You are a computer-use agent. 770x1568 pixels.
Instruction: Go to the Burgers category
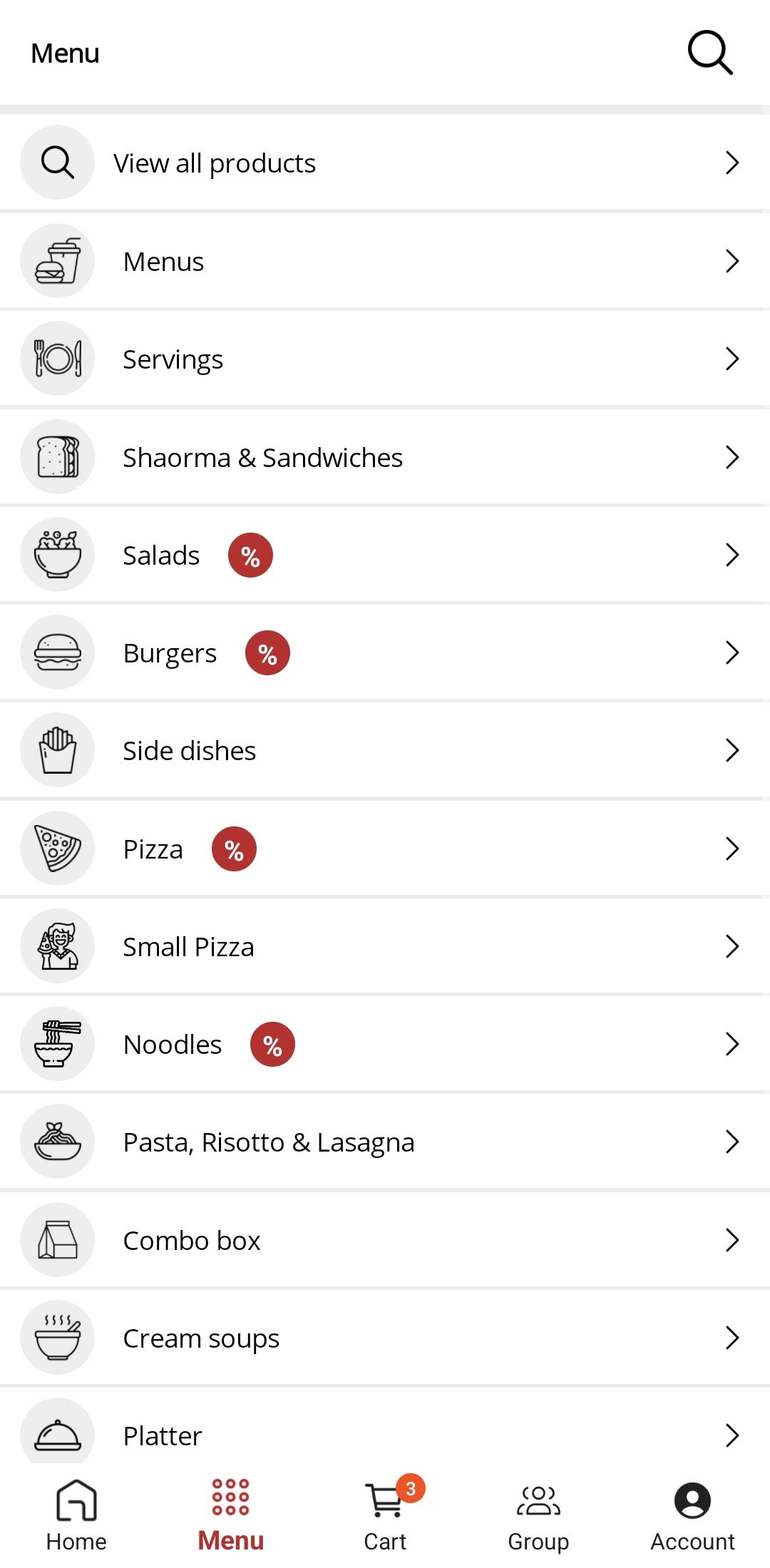(x=385, y=652)
